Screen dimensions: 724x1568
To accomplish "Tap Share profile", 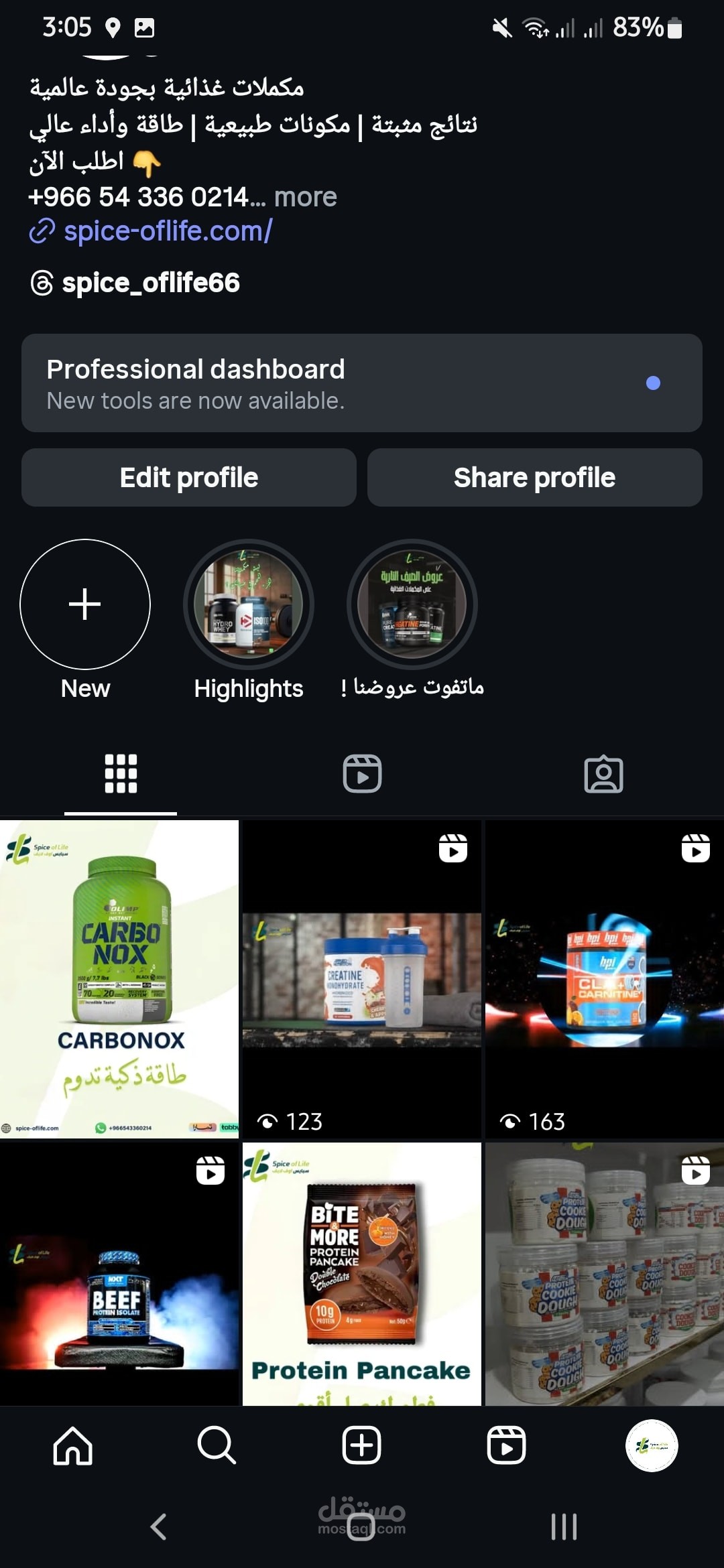I will [535, 478].
